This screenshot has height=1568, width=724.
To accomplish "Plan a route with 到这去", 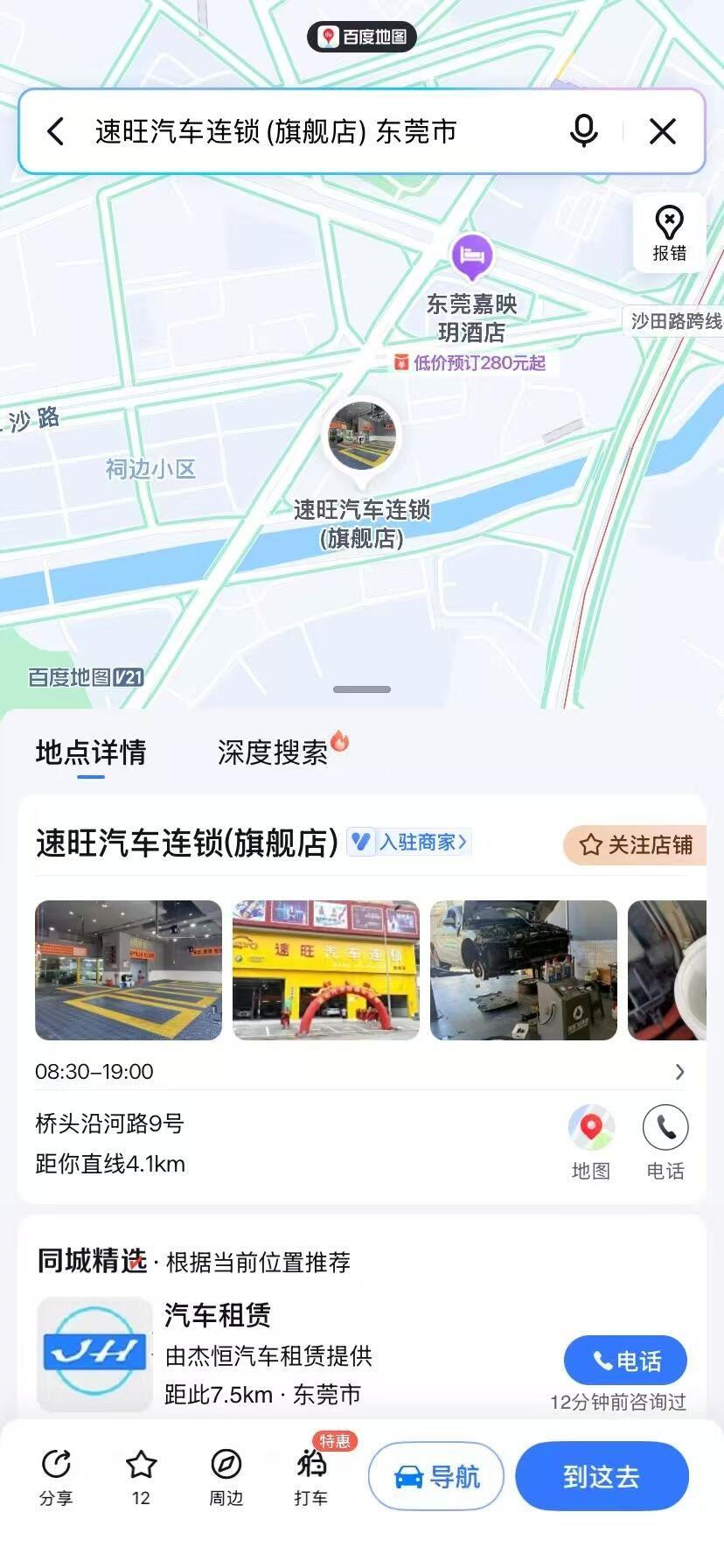I will (602, 1477).
